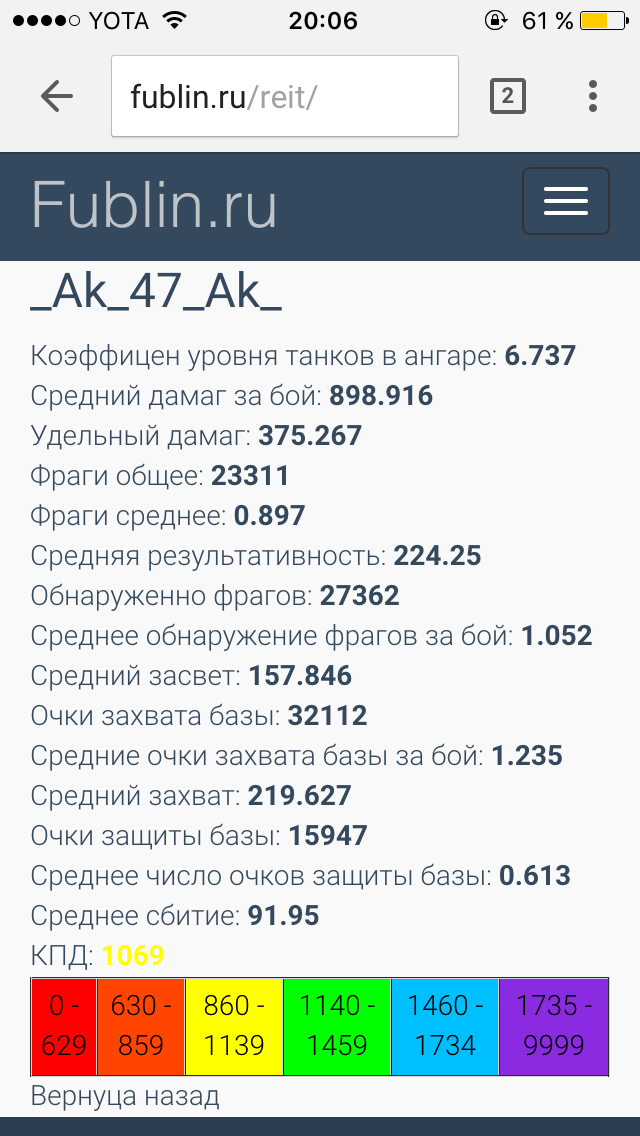This screenshot has width=640, height=1136.
Task: Tap the fublin.ru/reit/ address bar
Action: pyautogui.click(x=284, y=96)
